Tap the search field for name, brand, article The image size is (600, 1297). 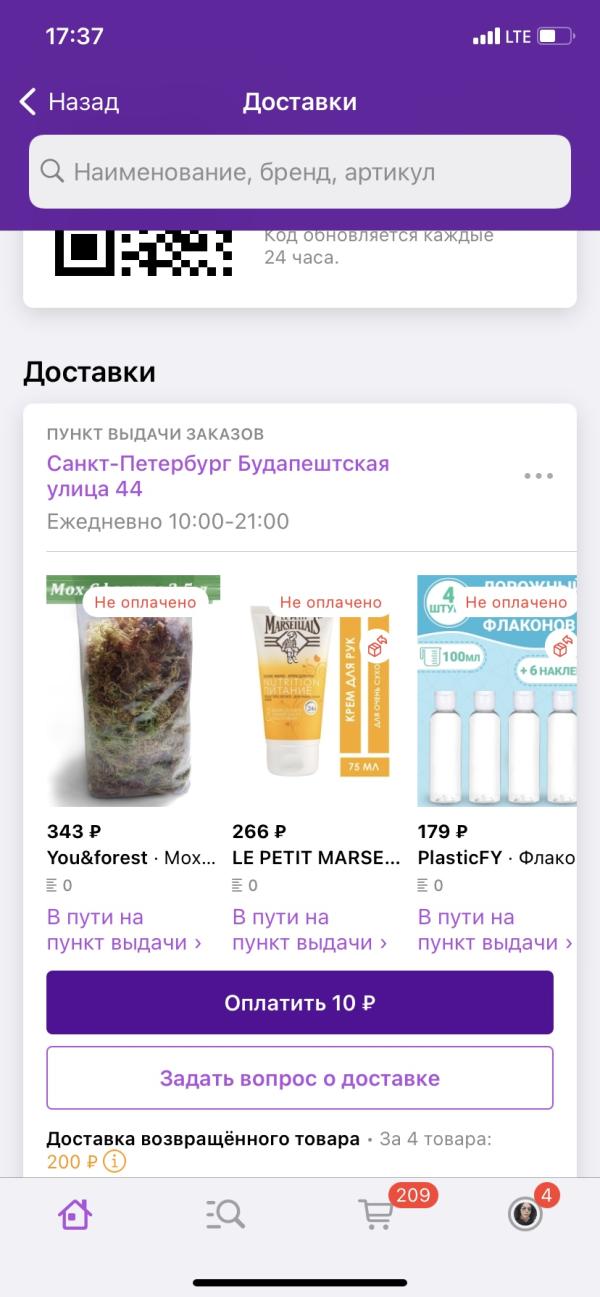(300, 172)
